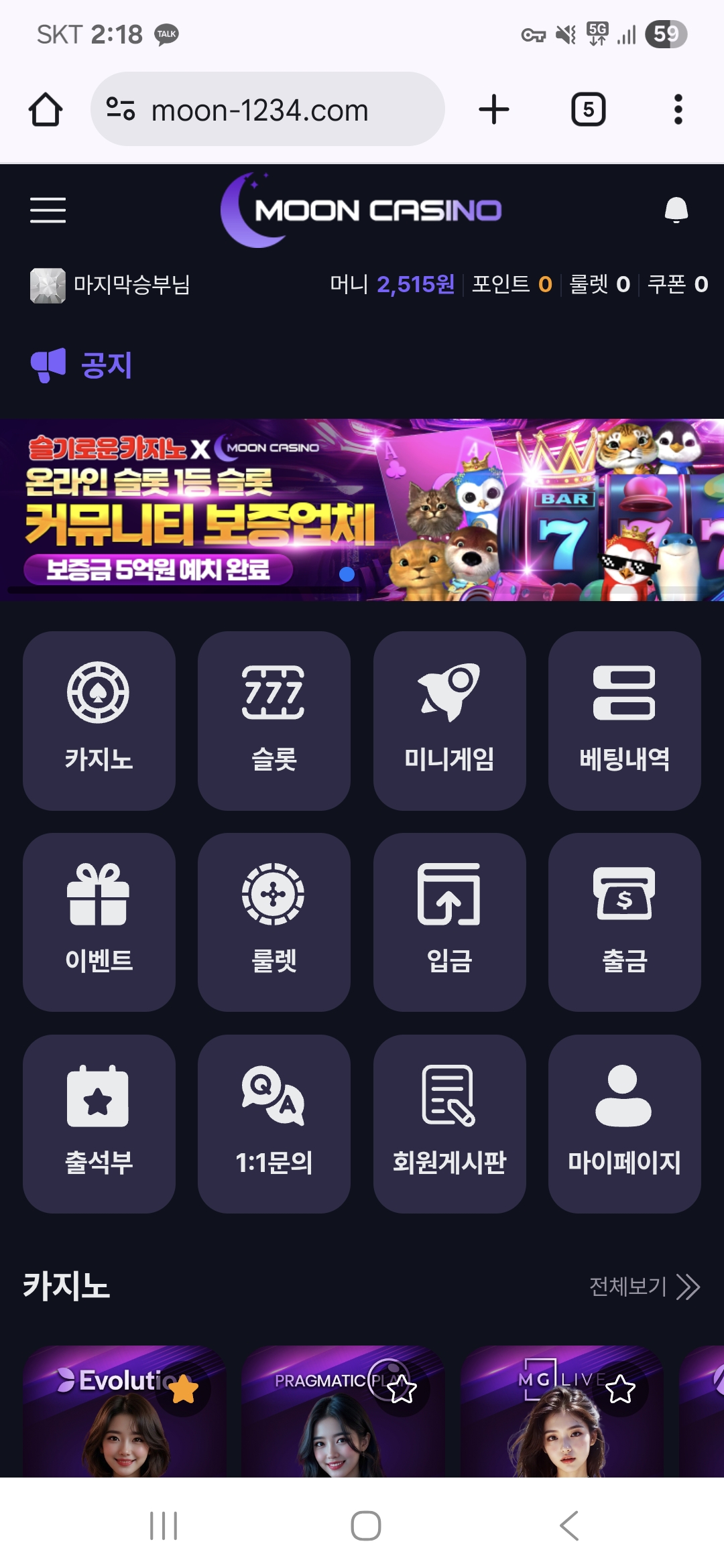Image resolution: width=724 pixels, height=1568 pixels.
Task: Open a new browser tab
Action: (x=494, y=109)
